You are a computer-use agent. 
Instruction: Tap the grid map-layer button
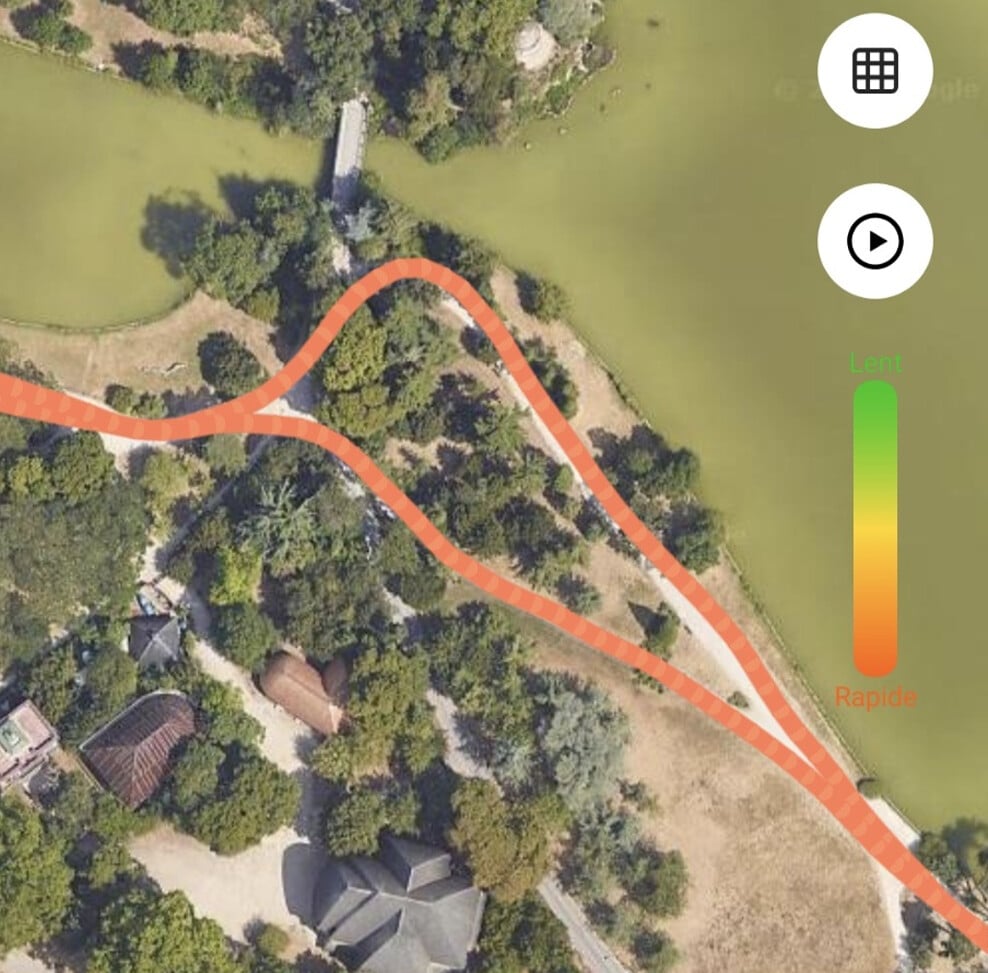(x=875, y=70)
